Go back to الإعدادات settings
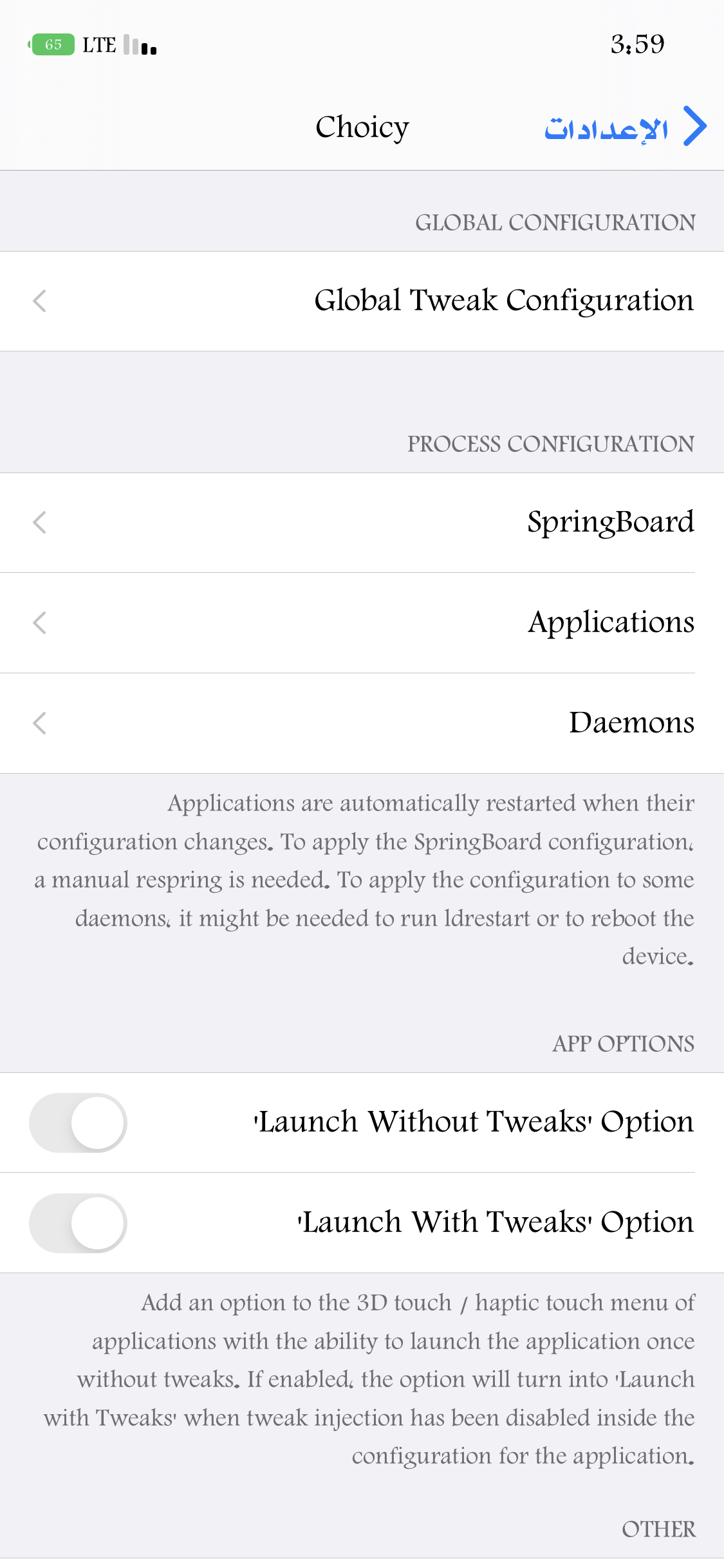724x1568 pixels. tap(624, 127)
